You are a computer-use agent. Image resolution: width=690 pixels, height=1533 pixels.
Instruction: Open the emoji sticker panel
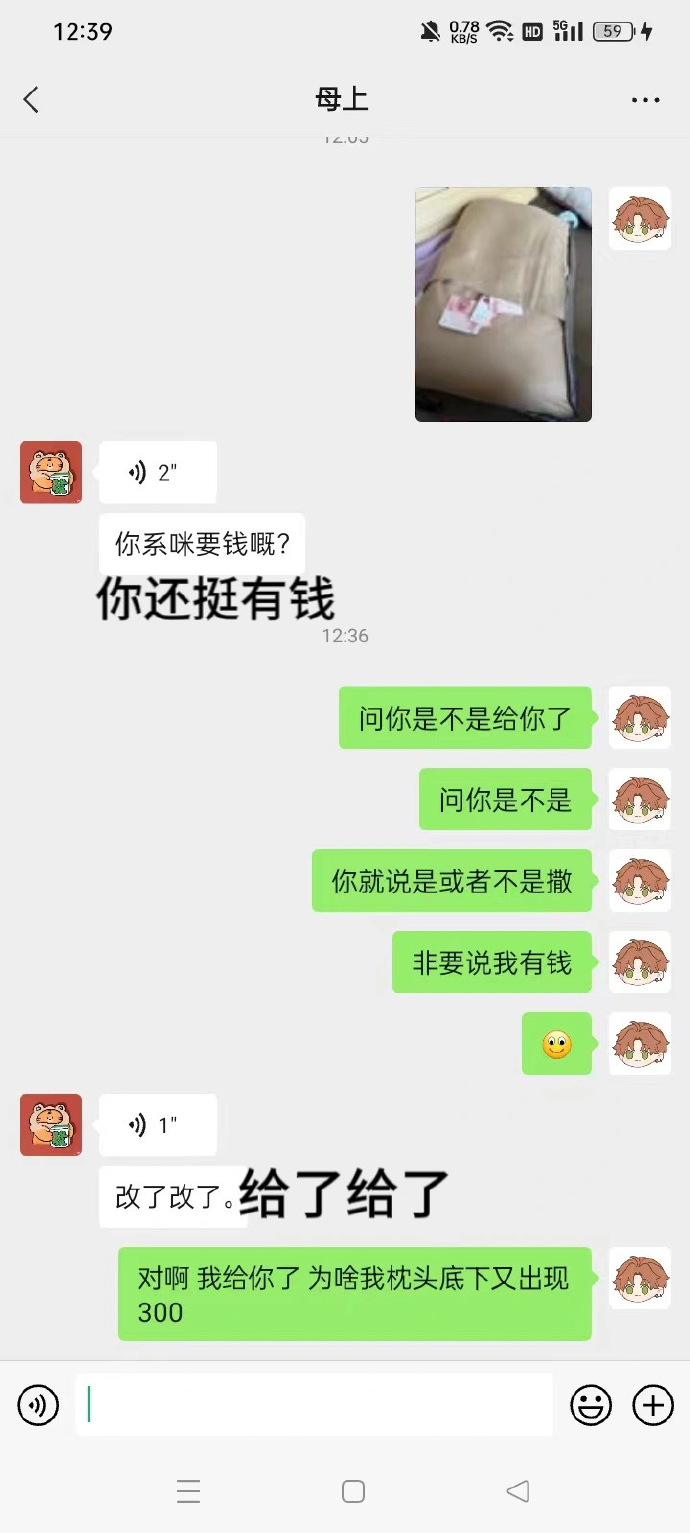tap(591, 1406)
